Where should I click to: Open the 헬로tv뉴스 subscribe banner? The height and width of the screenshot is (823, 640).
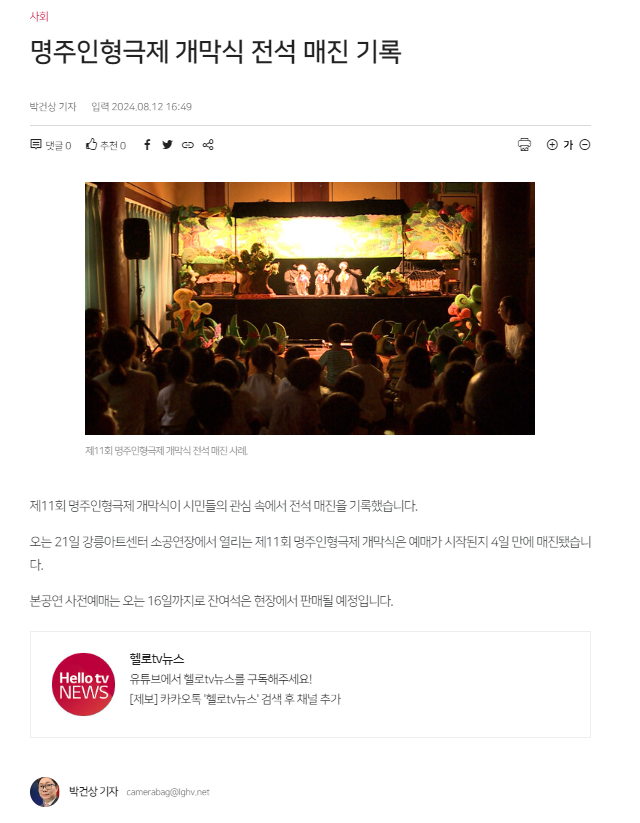click(310, 684)
